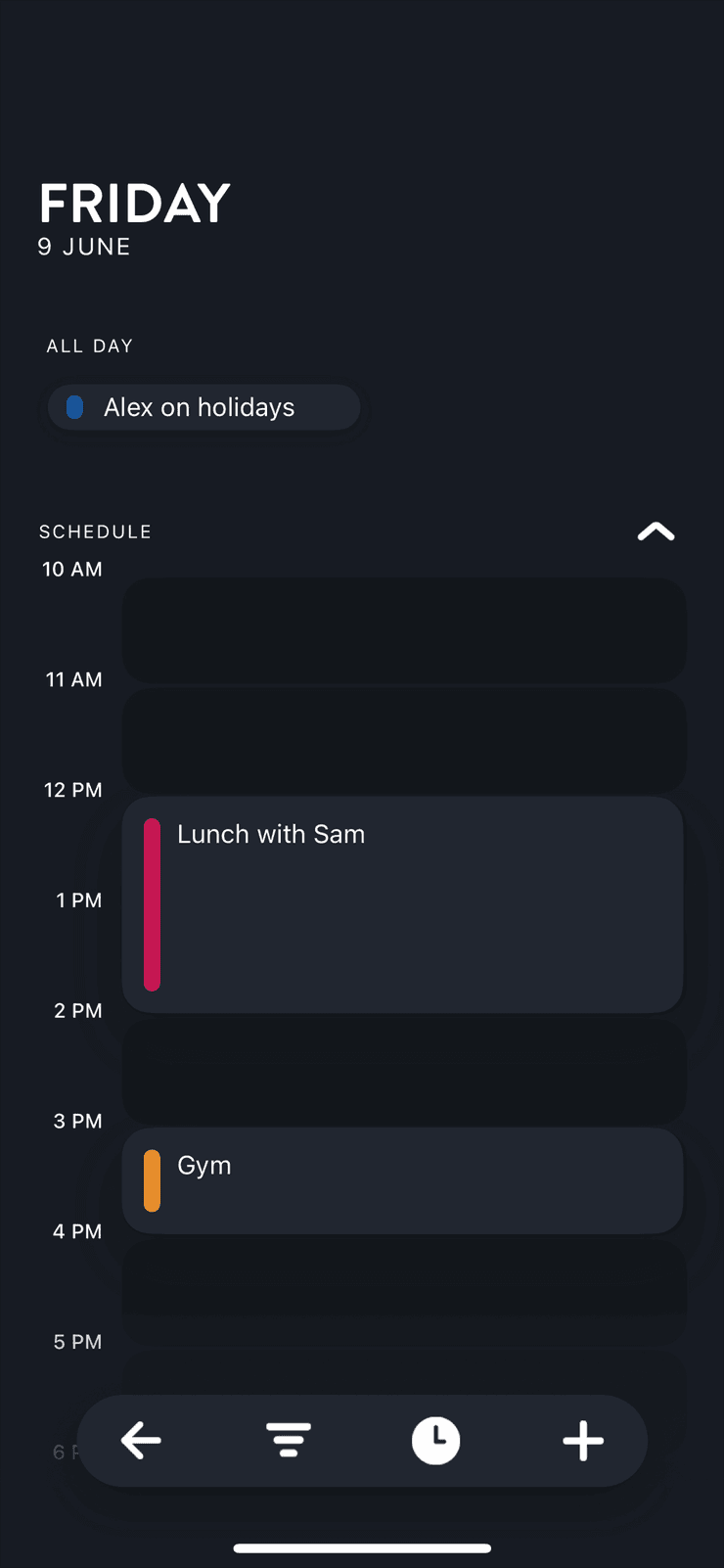724x1568 pixels.
Task: Select the clock icon to jump to now
Action: tap(435, 1440)
